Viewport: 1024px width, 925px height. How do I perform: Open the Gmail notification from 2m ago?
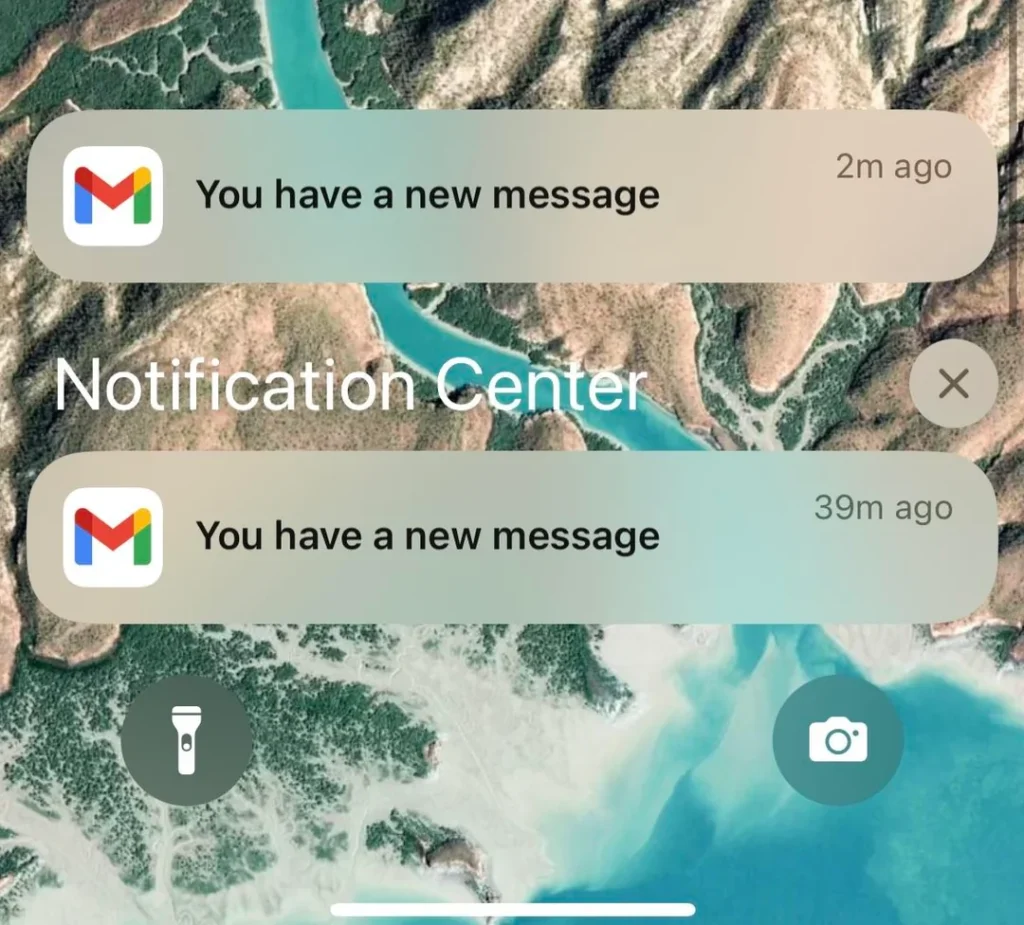(x=510, y=195)
